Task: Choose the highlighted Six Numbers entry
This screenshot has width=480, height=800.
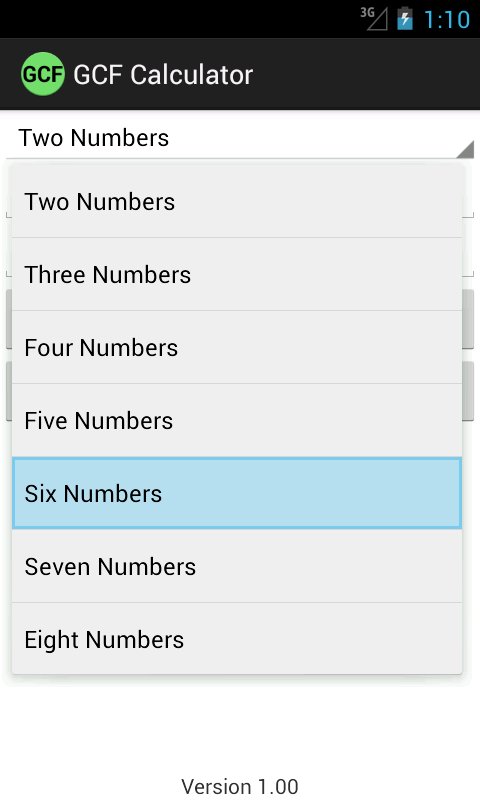Action: tap(237, 493)
